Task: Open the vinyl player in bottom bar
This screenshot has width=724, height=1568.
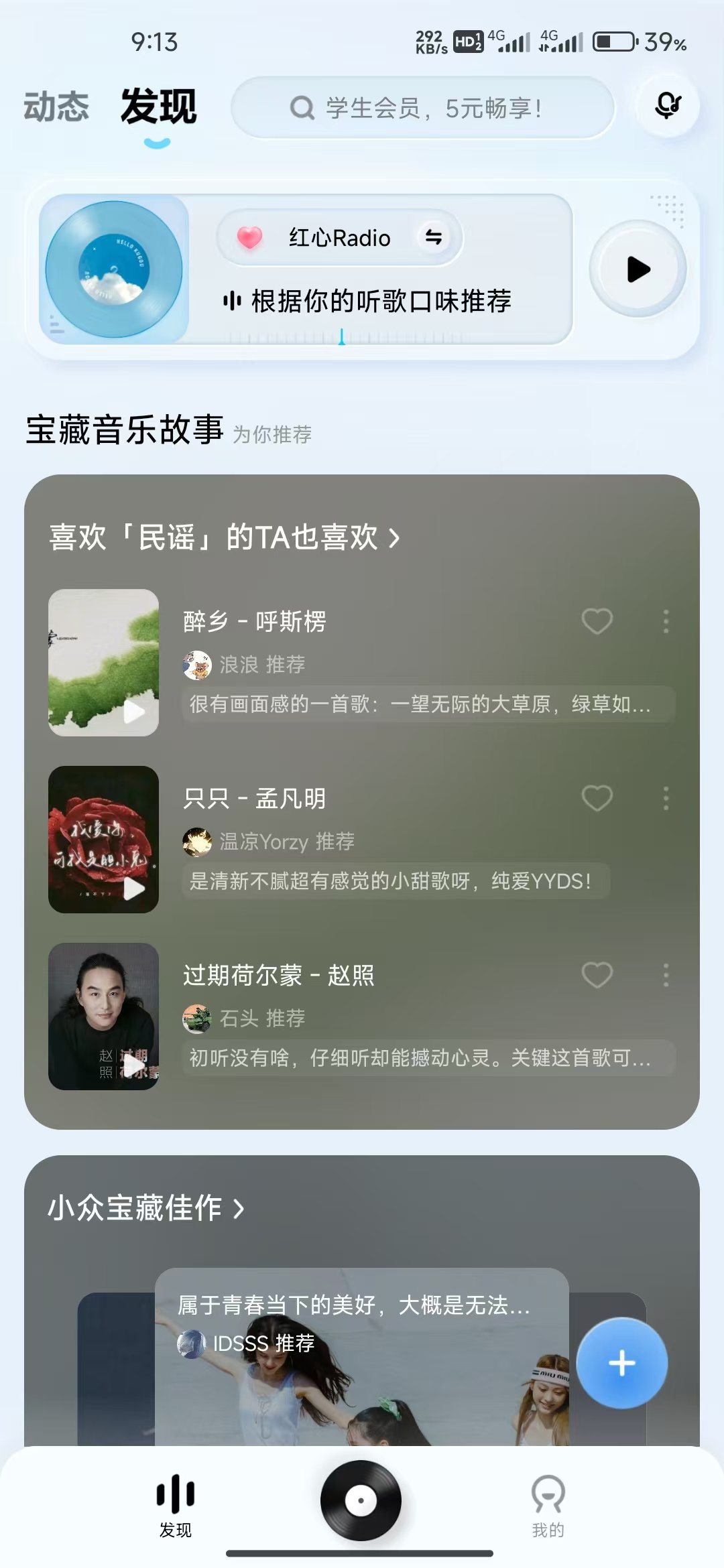Action: 361,1500
